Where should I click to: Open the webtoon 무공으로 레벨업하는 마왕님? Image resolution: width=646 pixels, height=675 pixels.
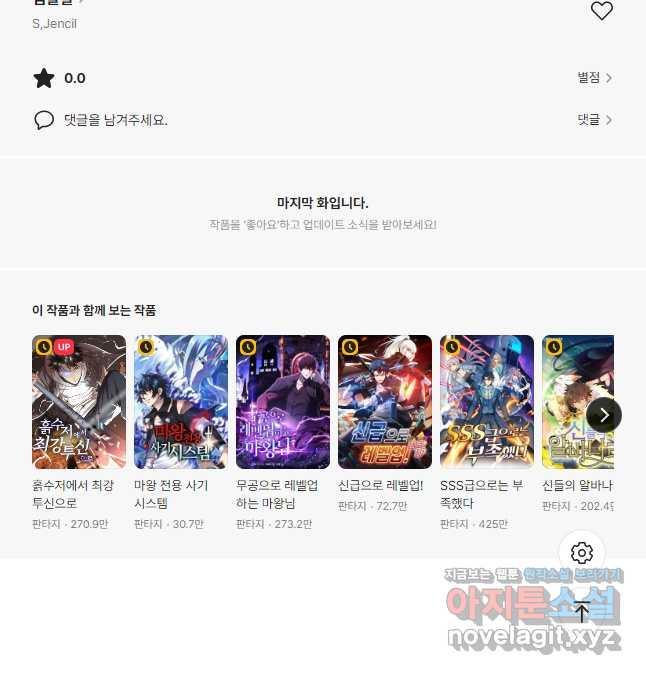(283, 402)
